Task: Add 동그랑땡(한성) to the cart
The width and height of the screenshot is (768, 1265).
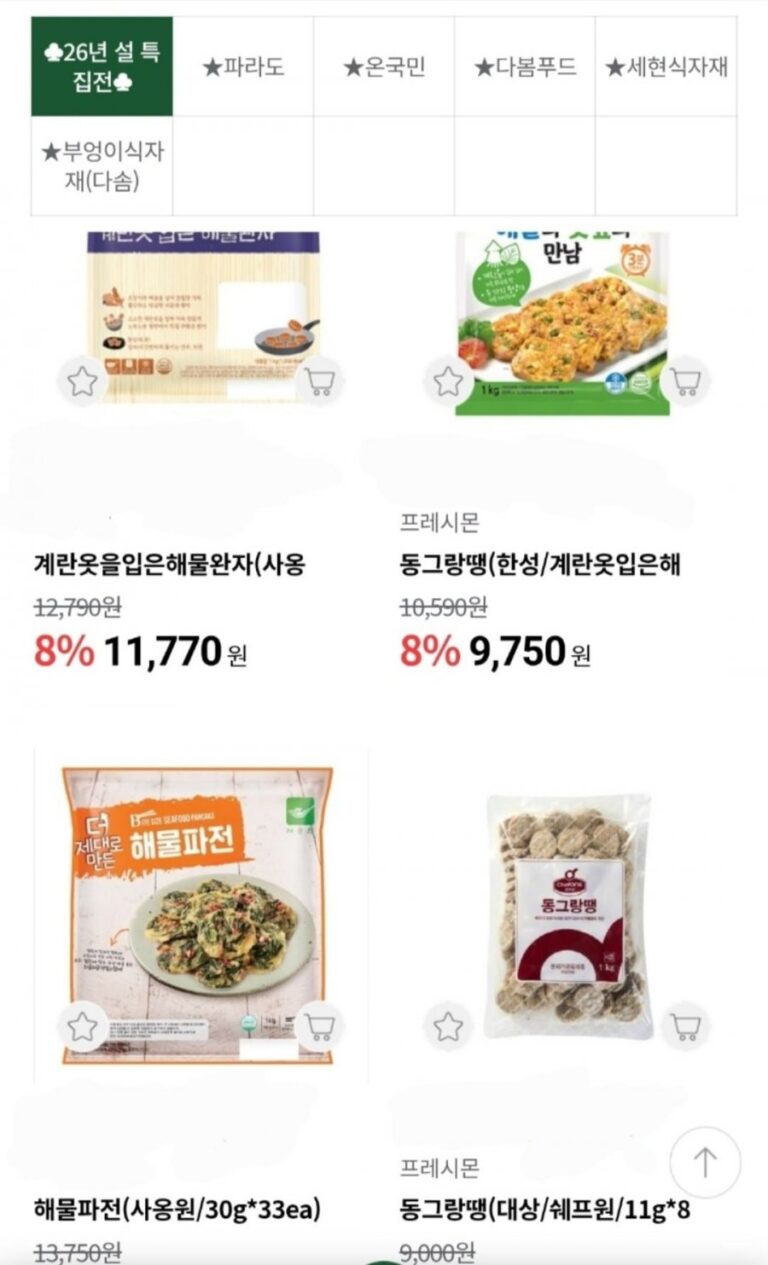Action: pyautogui.click(x=685, y=381)
